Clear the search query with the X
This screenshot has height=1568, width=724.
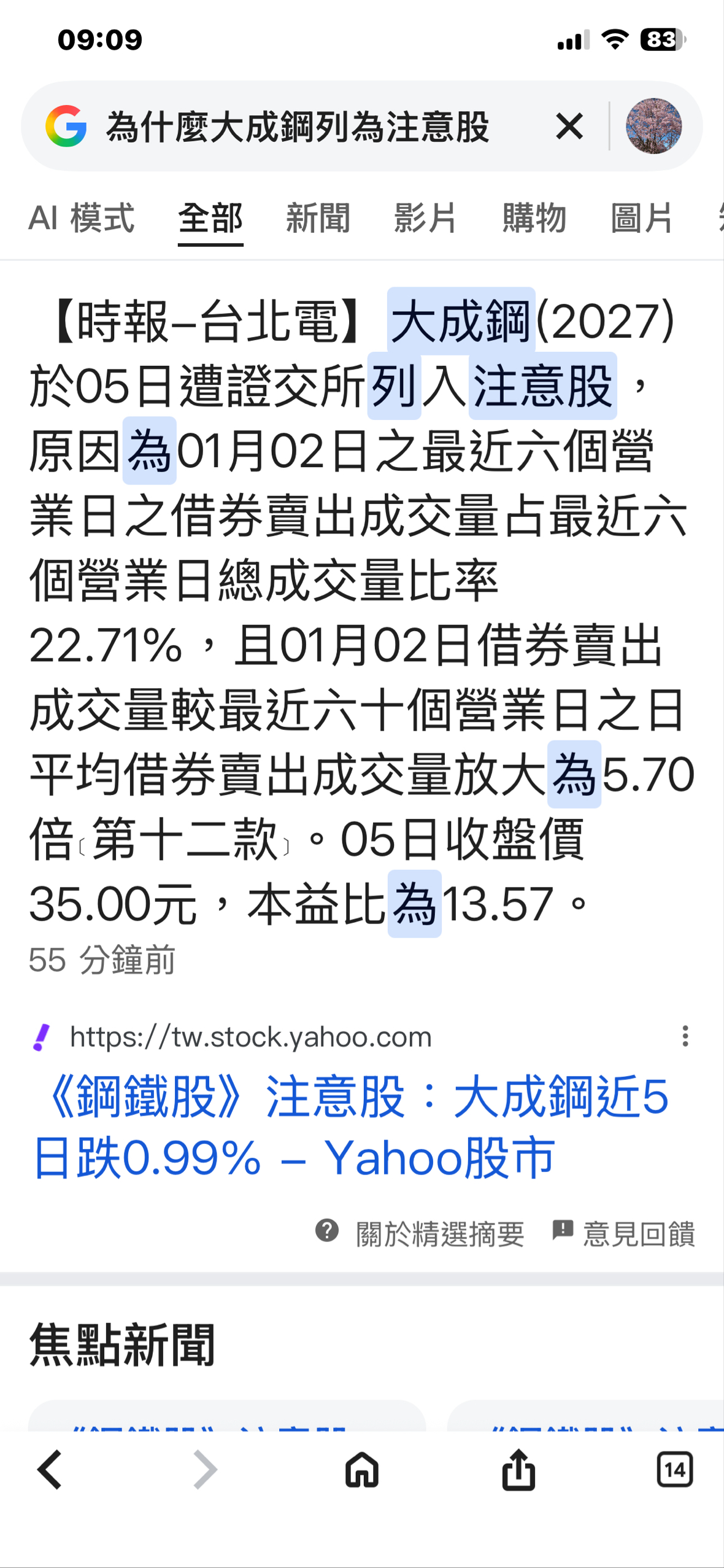[569, 127]
